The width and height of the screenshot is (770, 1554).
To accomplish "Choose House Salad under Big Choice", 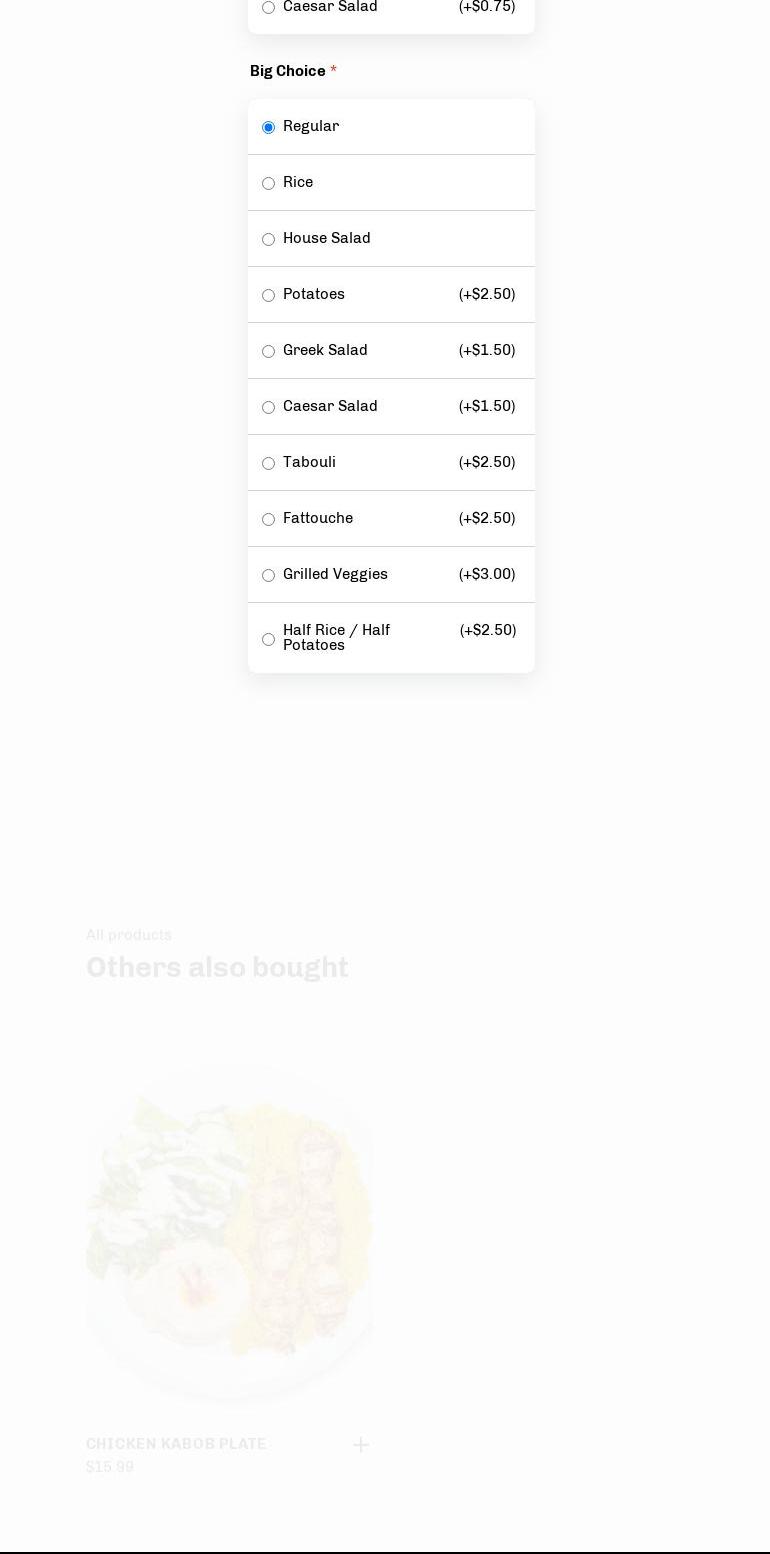I will click(x=268, y=240).
